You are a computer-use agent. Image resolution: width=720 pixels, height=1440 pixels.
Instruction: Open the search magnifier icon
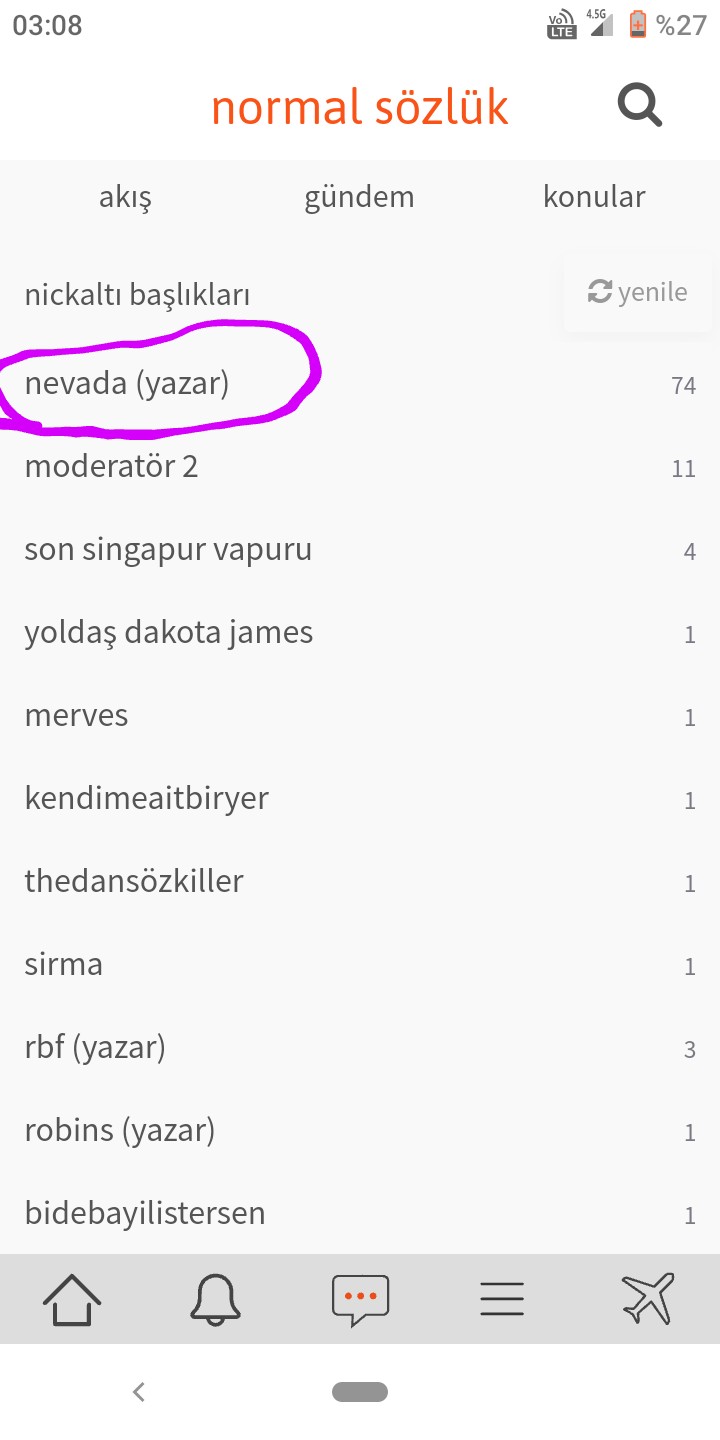(640, 105)
